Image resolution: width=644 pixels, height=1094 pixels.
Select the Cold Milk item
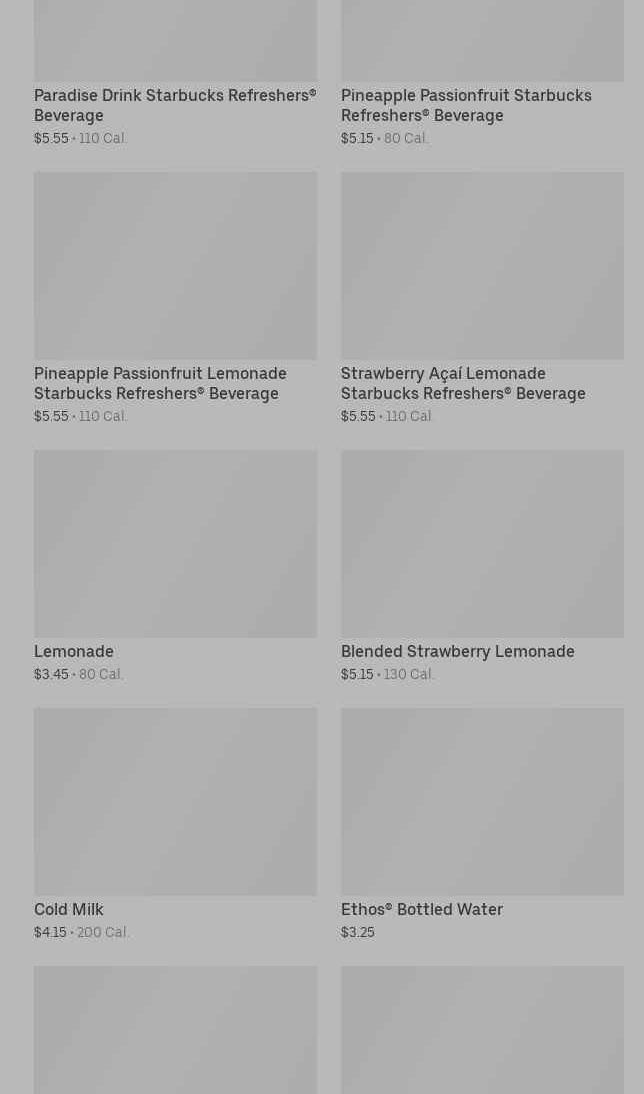point(175,824)
